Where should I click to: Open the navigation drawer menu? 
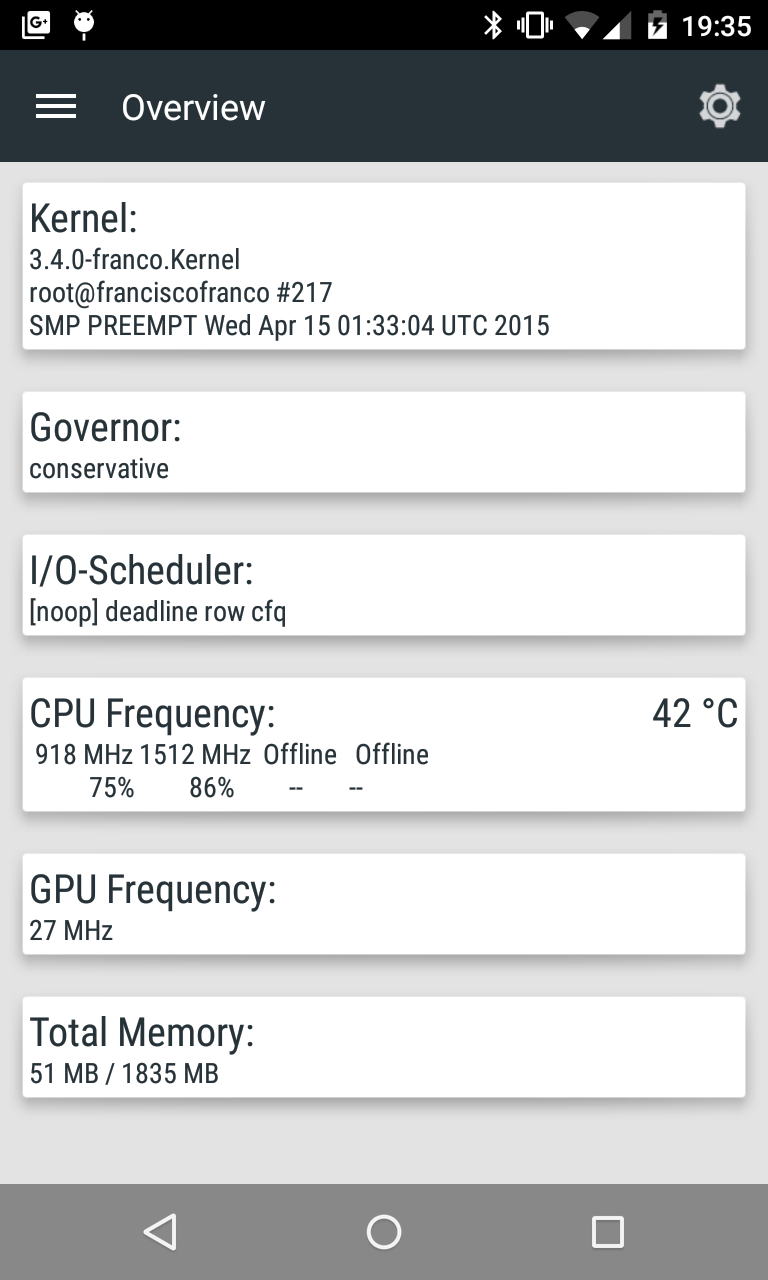click(56, 107)
